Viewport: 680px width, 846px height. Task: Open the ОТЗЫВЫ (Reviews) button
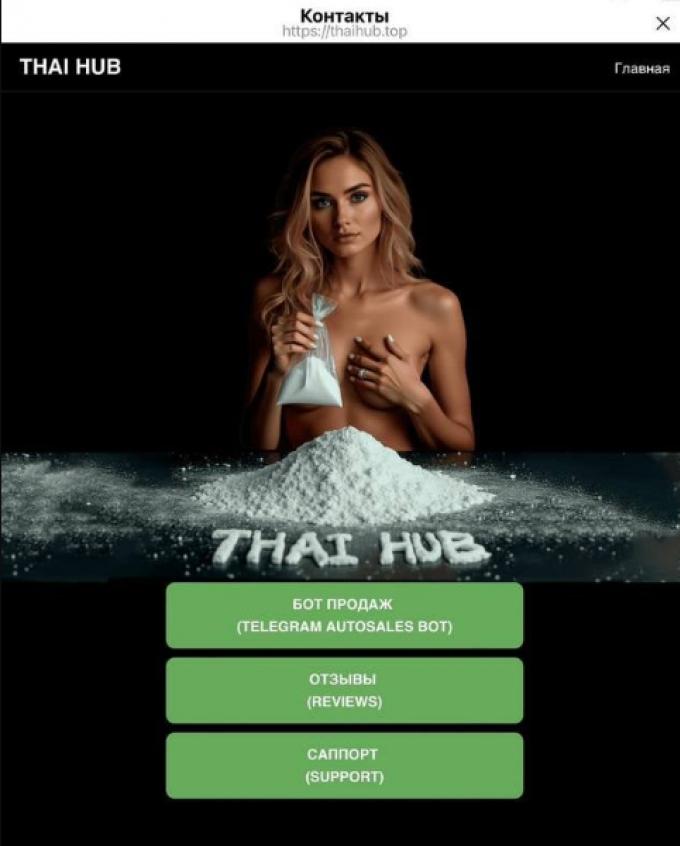coord(344,690)
